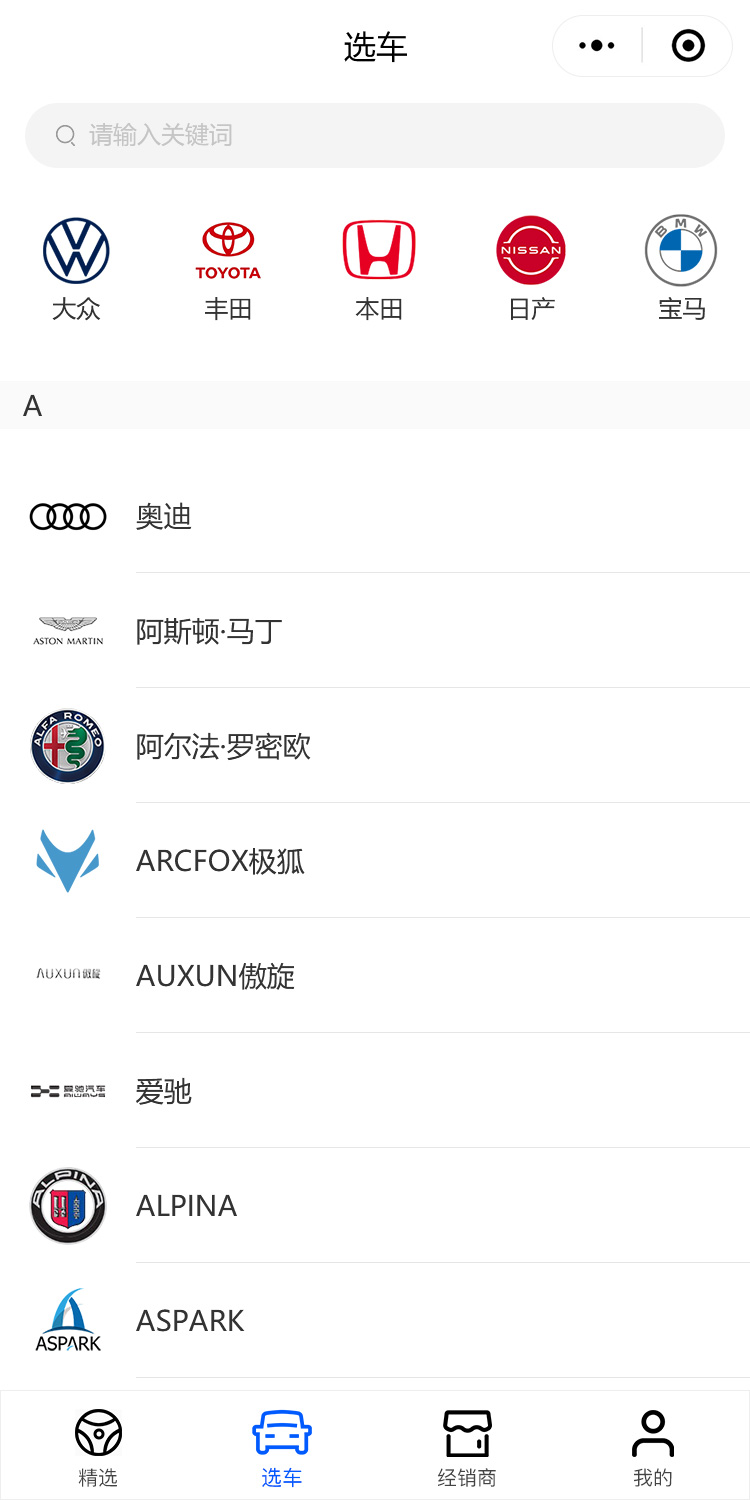Open the 阿斯顿·马丁 brand row
750x1500 pixels.
point(375,632)
